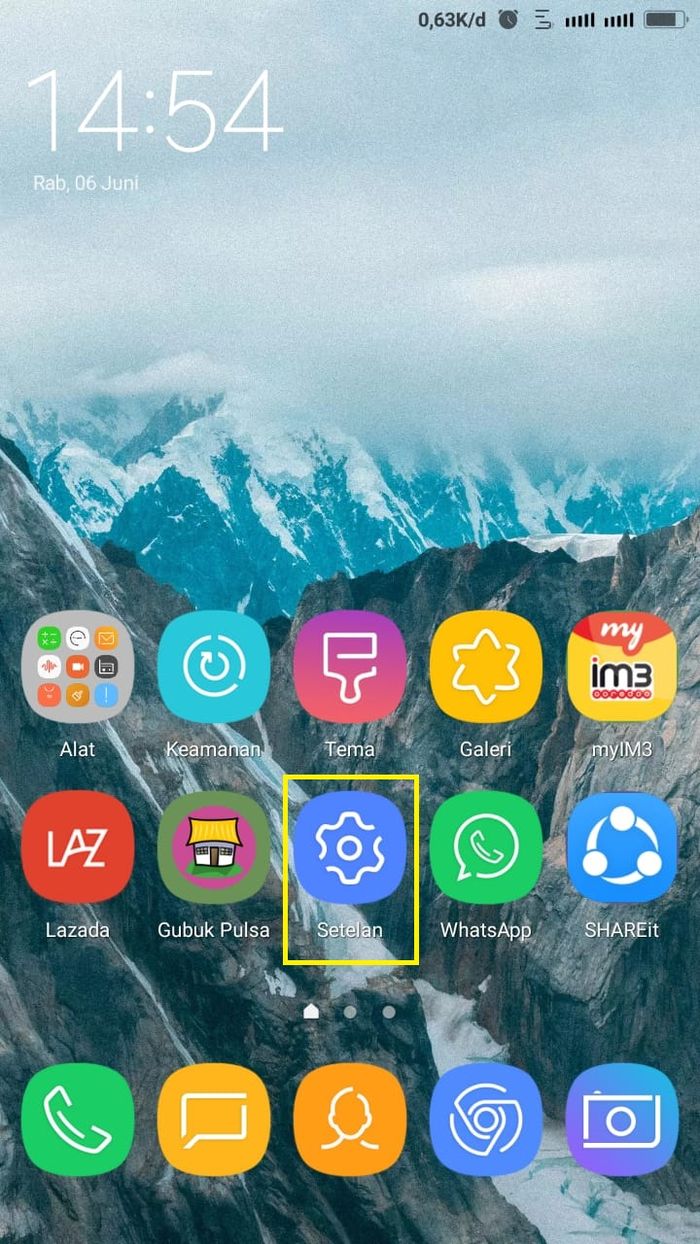Image resolution: width=700 pixels, height=1244 pixels.
Task: Tap the clock widget showing 14:54
Action: click(155, 112)
